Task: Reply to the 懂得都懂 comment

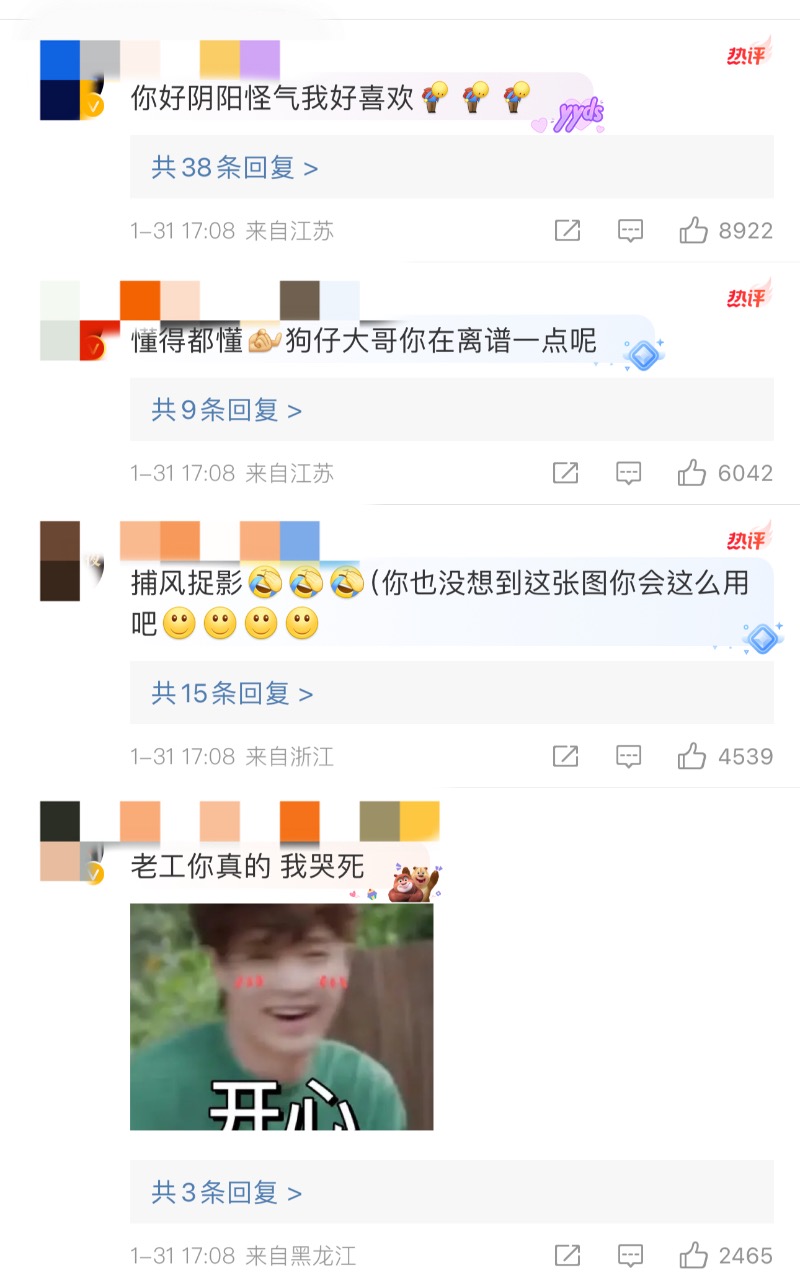Action: tap(628, 473)
